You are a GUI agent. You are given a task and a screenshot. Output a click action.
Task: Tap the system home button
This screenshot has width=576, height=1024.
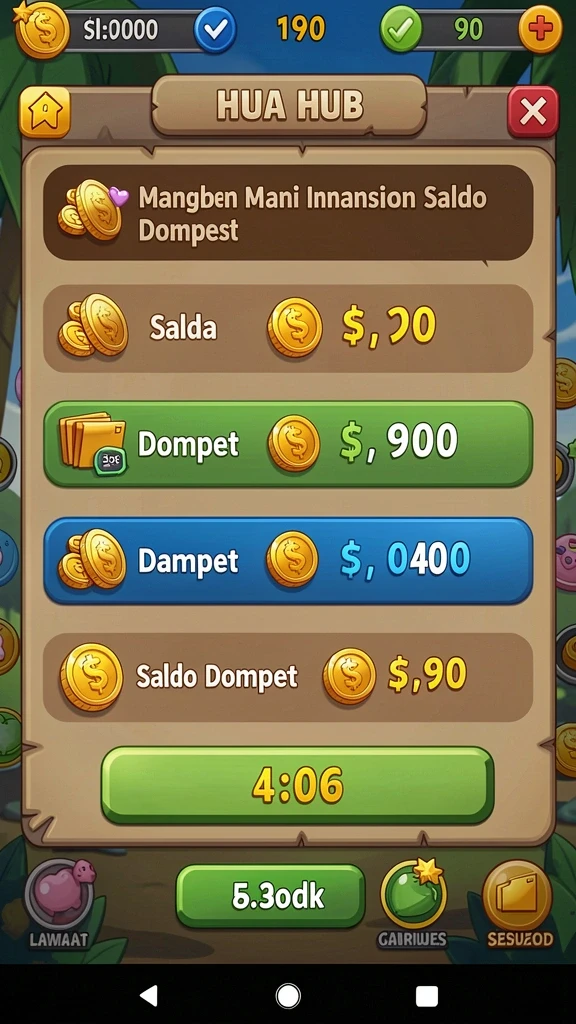(x=288, y=996)
